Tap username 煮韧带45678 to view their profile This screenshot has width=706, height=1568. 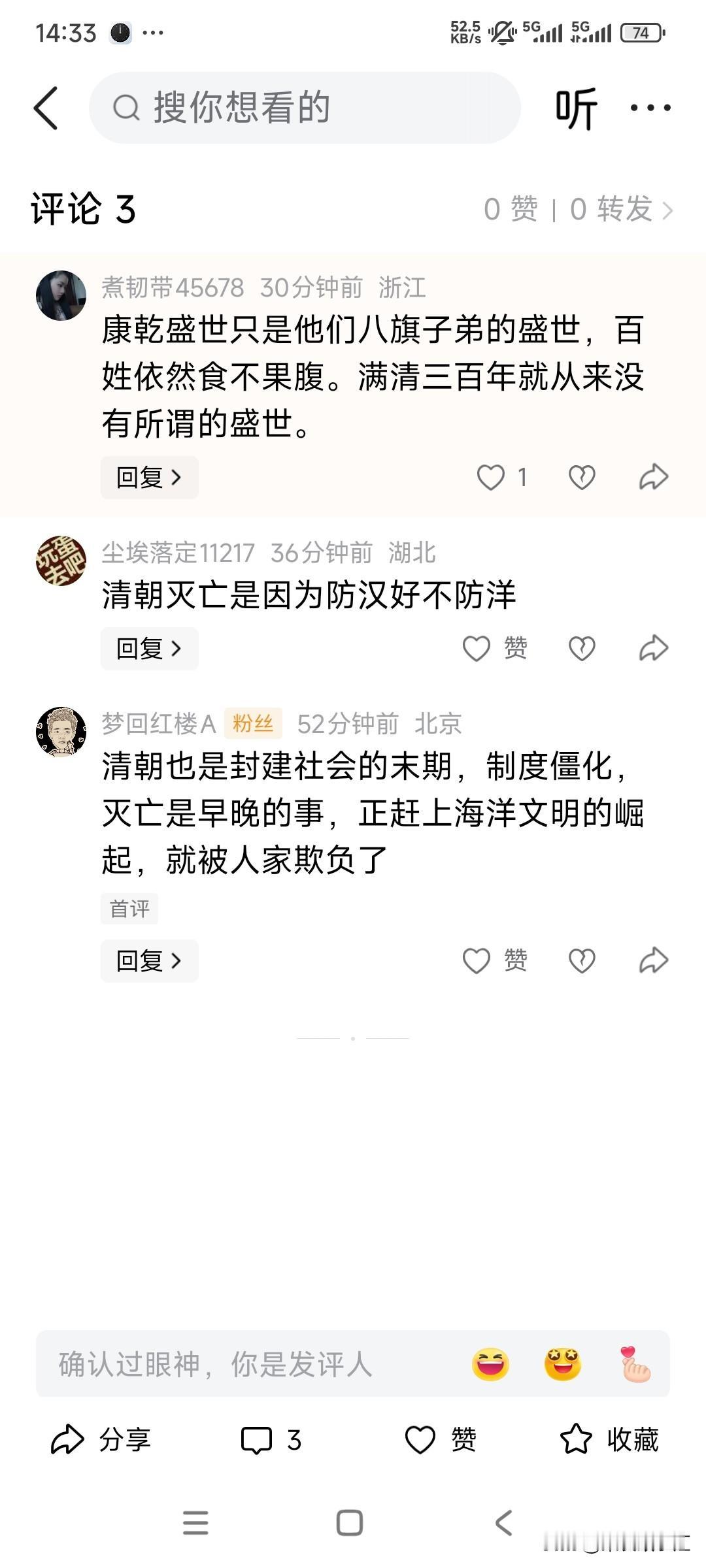click(172, 286)
